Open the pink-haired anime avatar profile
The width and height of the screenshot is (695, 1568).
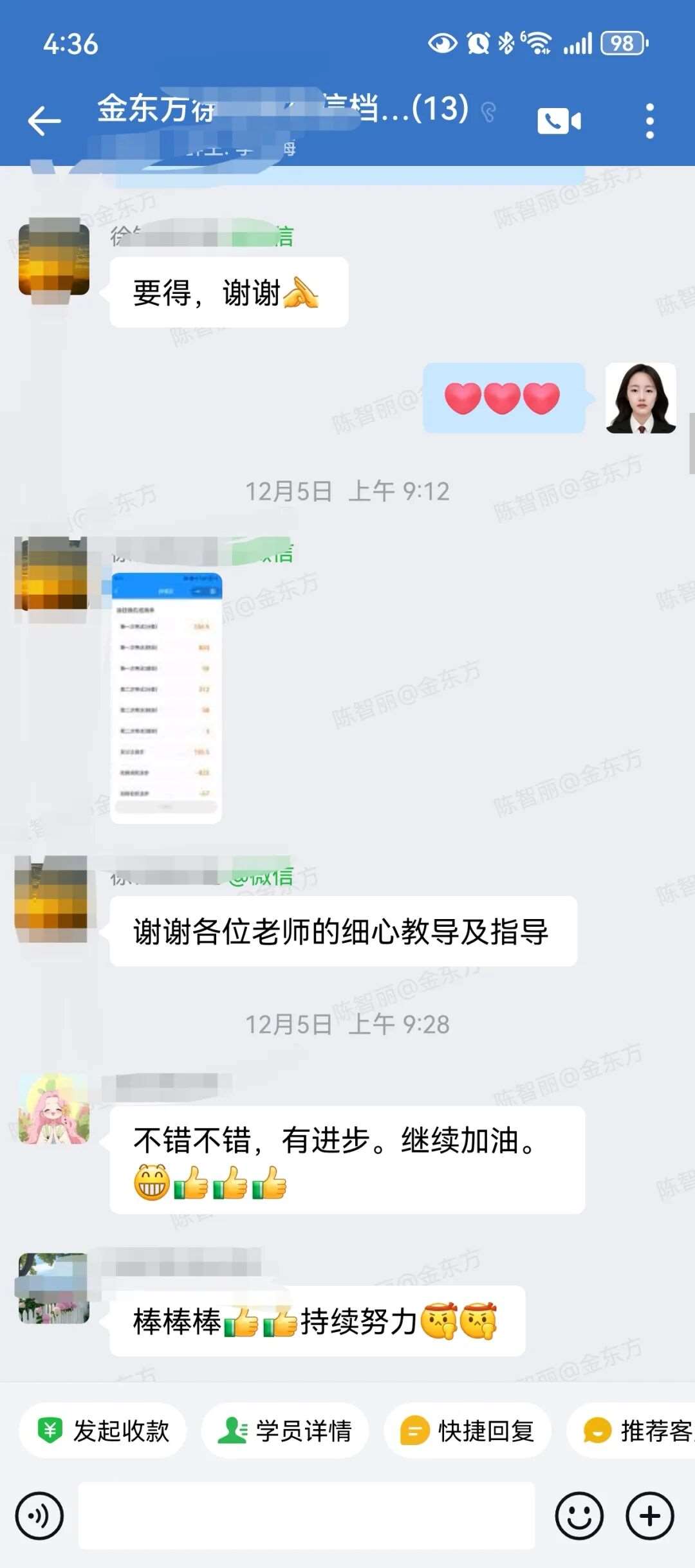pyautogui.click(x=54, y=1108)
